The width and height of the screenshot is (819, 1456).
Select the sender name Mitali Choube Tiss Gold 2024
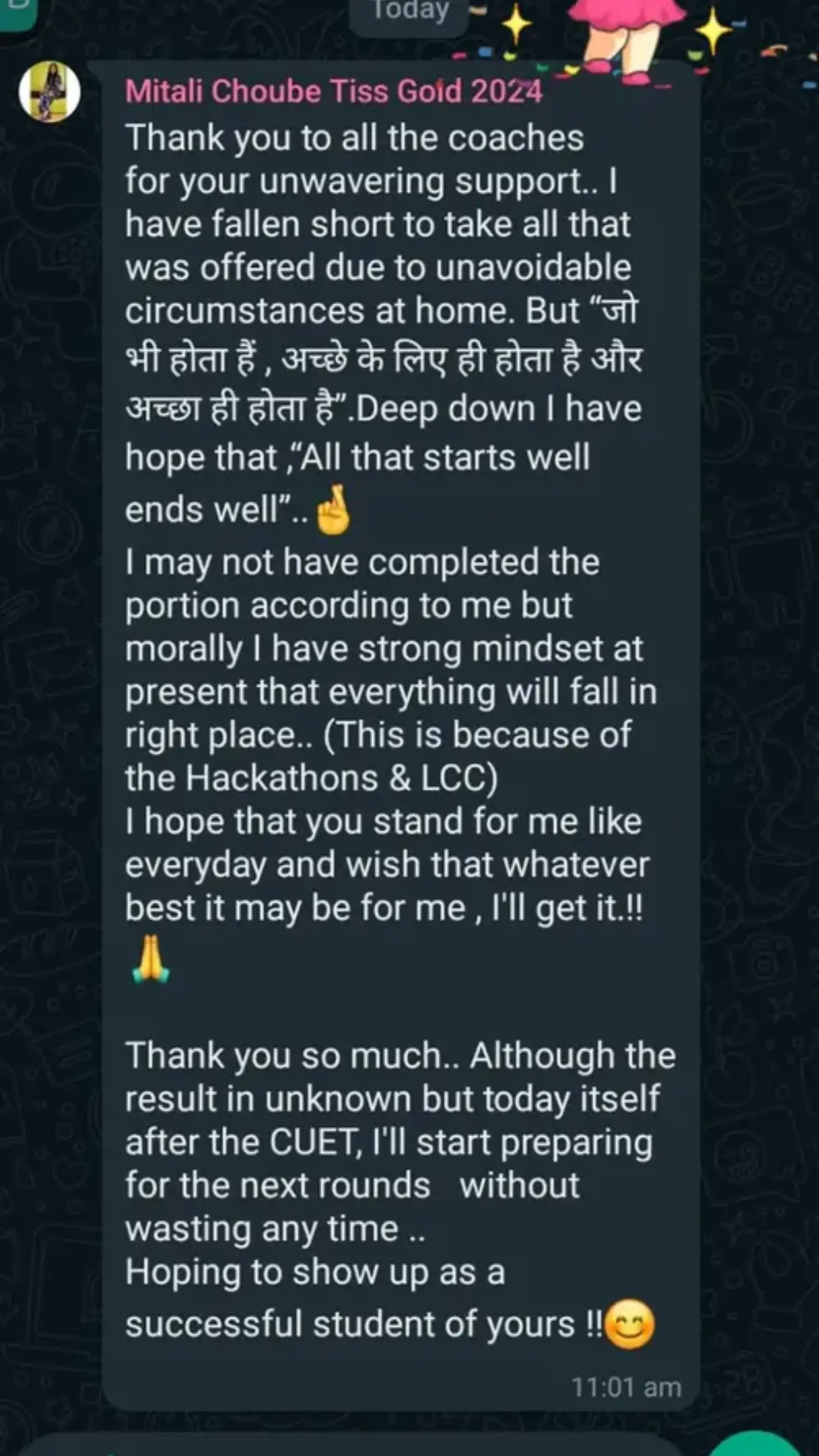click(335, 92)
